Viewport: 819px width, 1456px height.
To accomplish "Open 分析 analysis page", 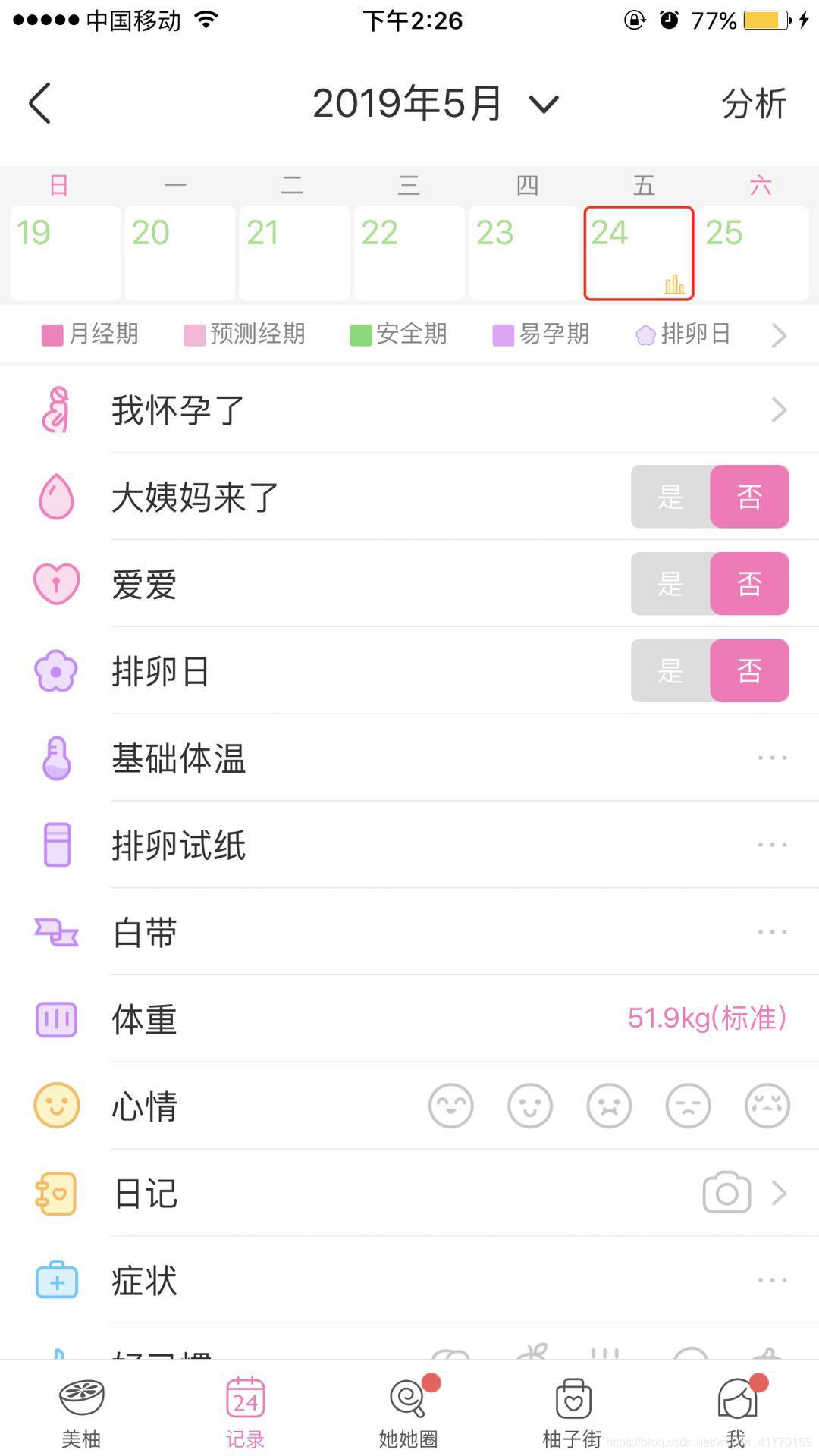I will [x=753, y=103].
